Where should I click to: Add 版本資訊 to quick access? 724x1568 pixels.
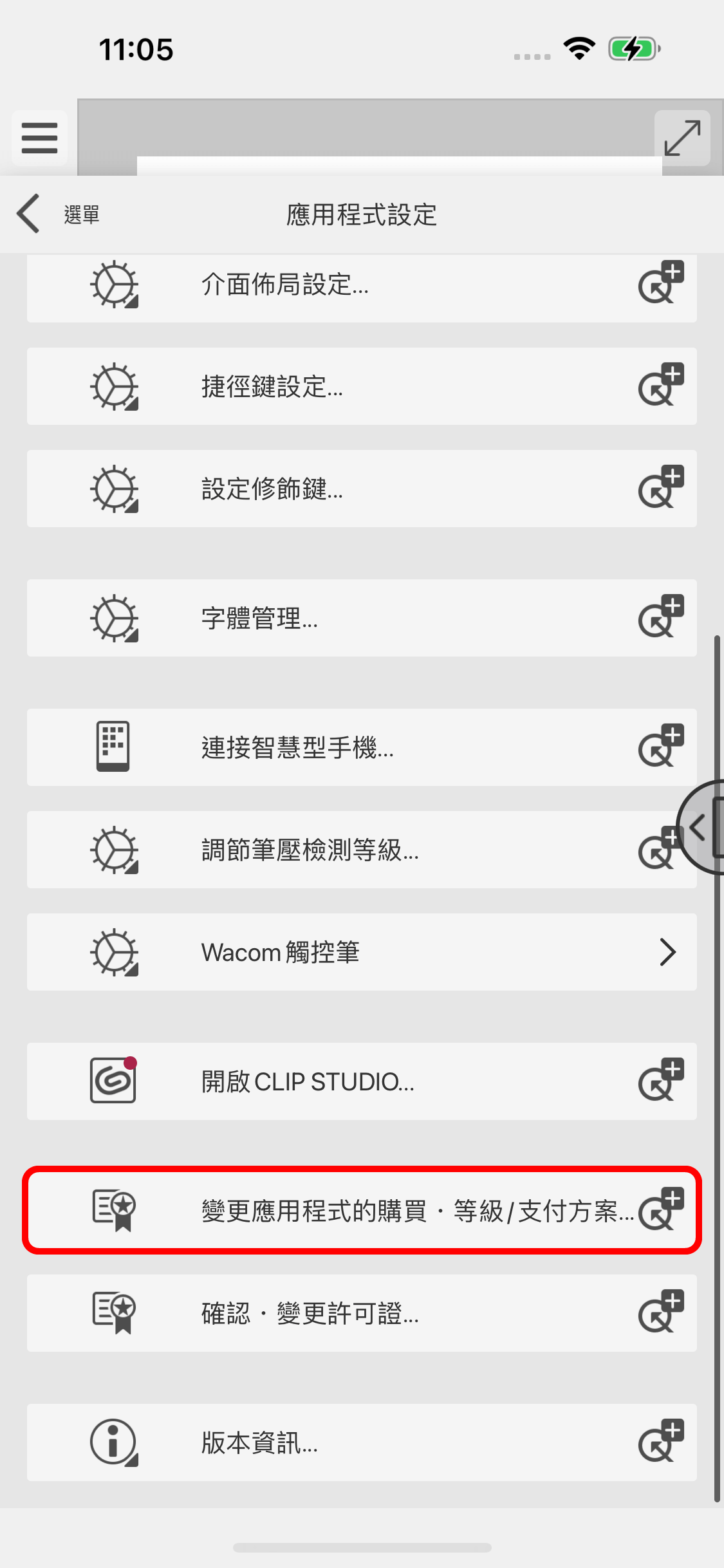(660, 1441)
